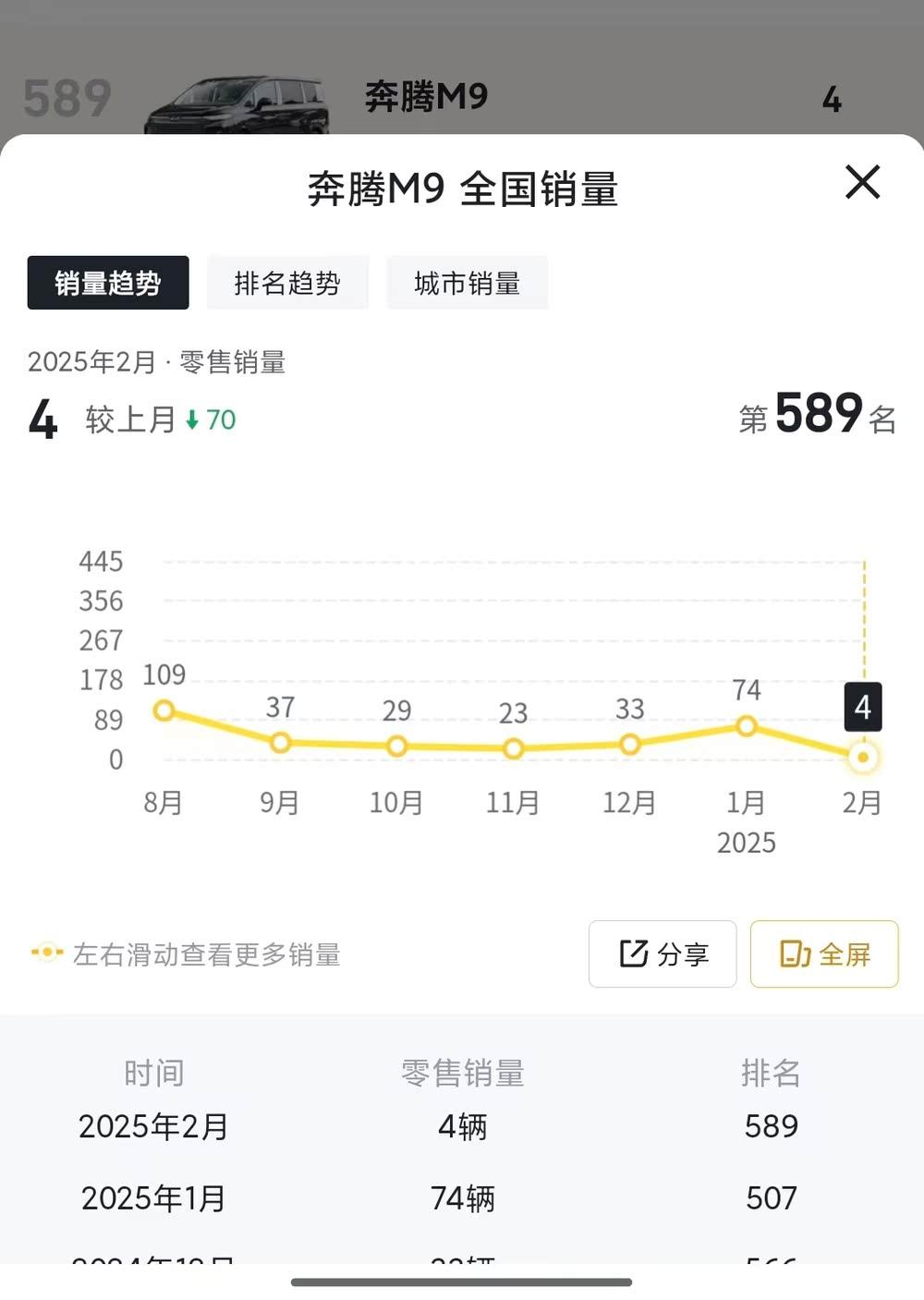Tap the 全屏 button
The height and width of the screenshot is (1300, 924).
823,954
